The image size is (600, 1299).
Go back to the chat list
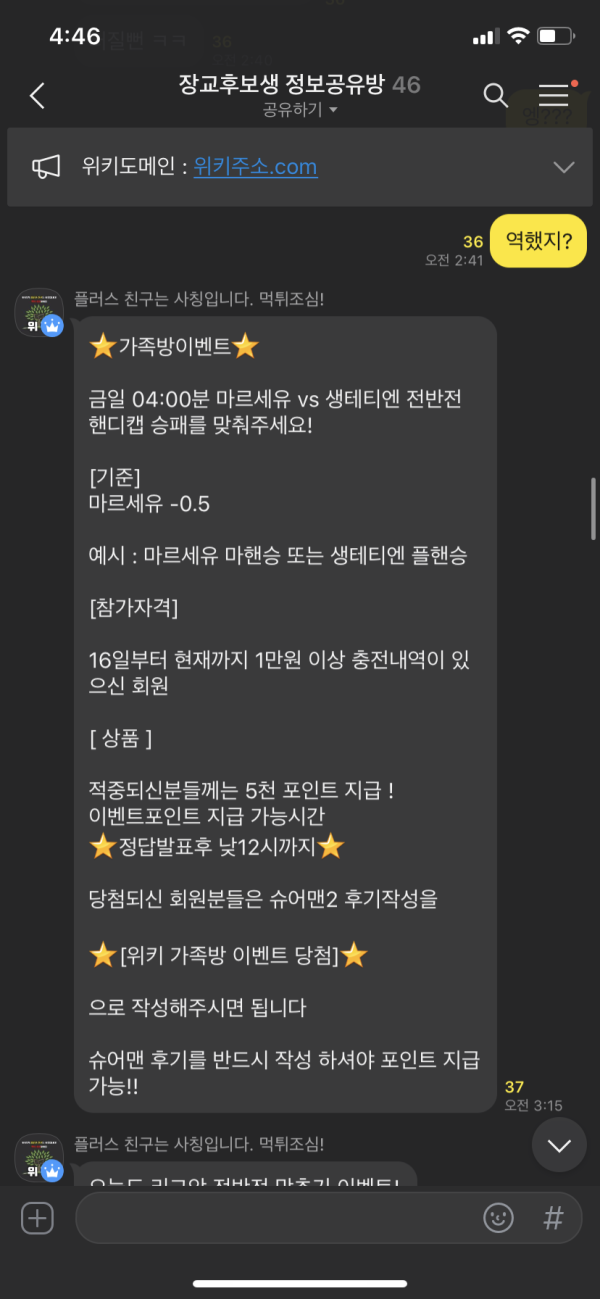pos(37,96)
